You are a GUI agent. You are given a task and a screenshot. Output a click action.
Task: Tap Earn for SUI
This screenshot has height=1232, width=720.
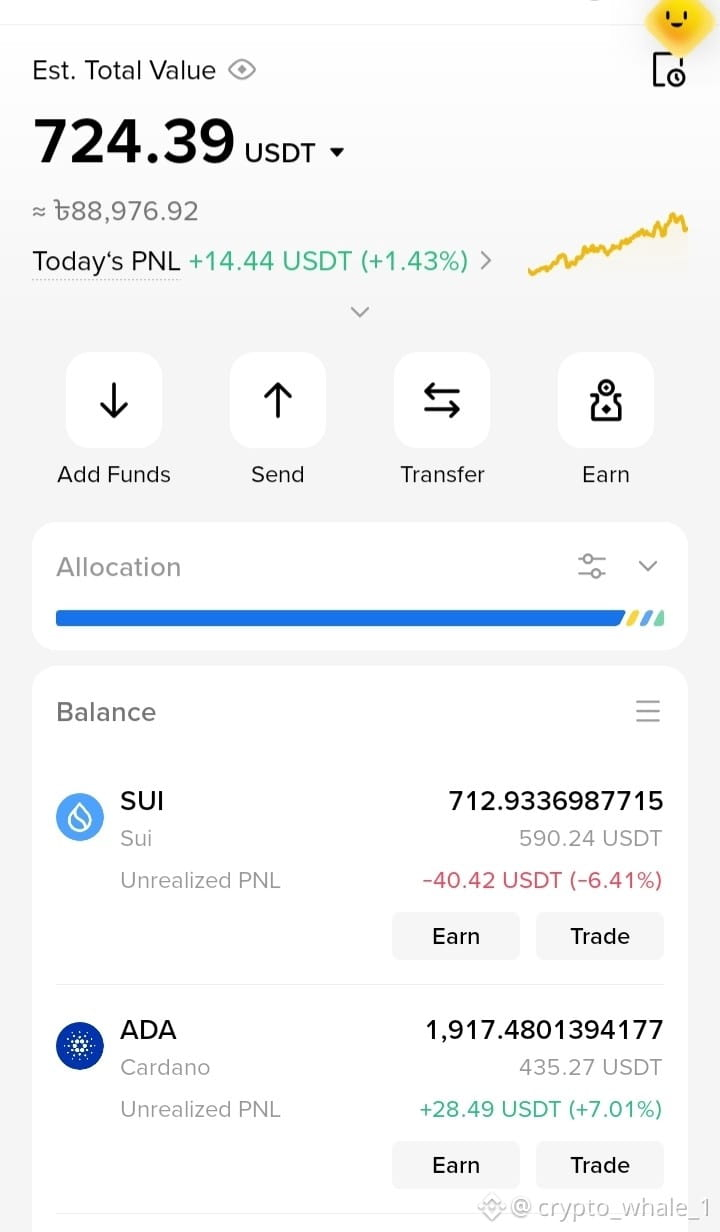tap(456, 936)
